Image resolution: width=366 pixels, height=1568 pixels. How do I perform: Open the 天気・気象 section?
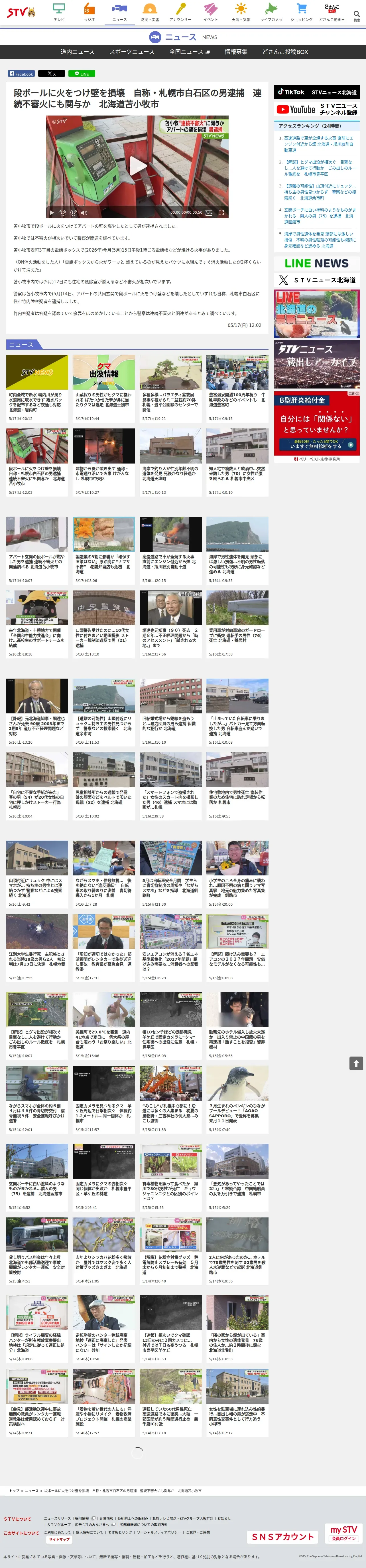point(241,12)
